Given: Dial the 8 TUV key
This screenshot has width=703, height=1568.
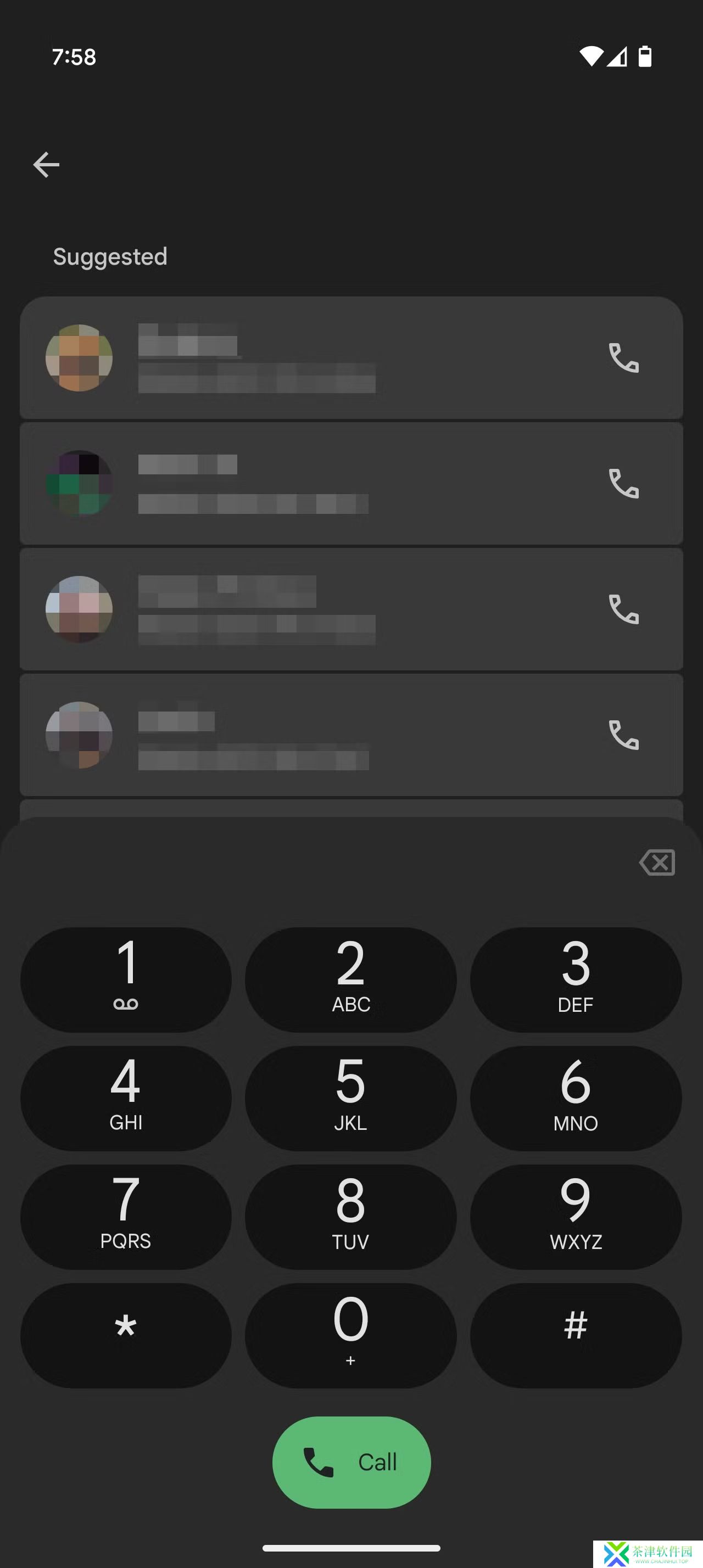Looking at the screenshot, I should coord(350,1216).
